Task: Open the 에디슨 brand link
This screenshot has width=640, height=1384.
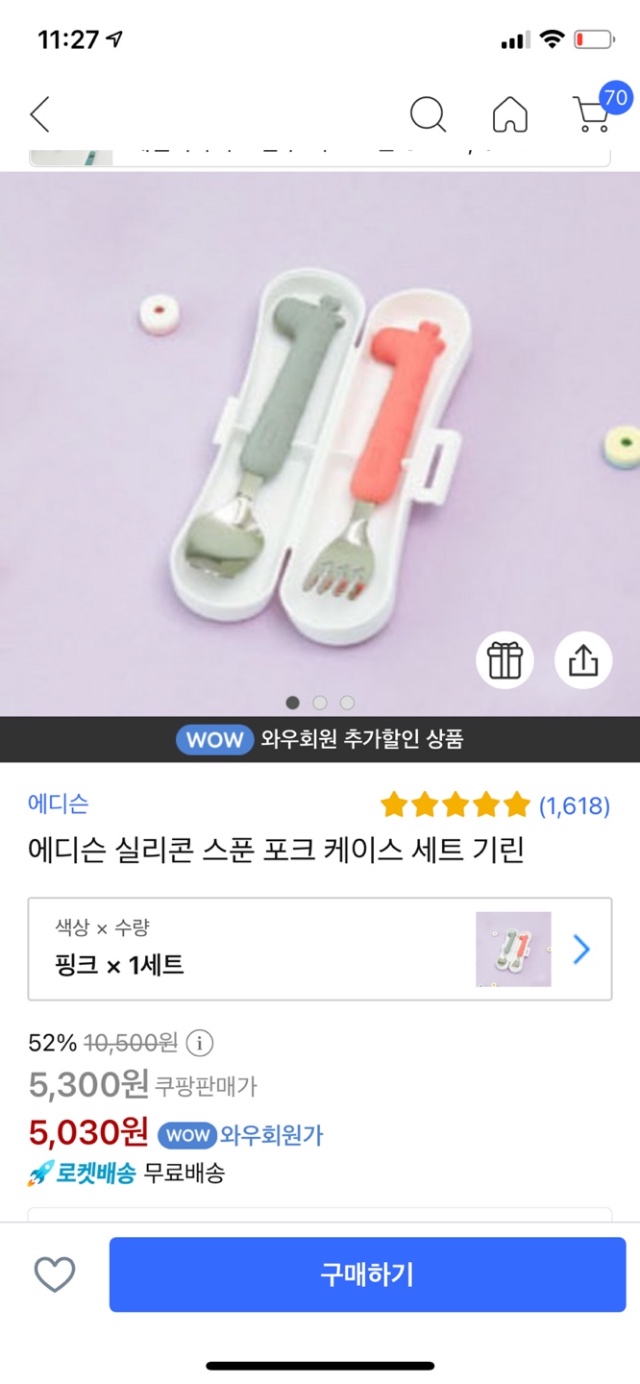Action: [x=58, y=803]
